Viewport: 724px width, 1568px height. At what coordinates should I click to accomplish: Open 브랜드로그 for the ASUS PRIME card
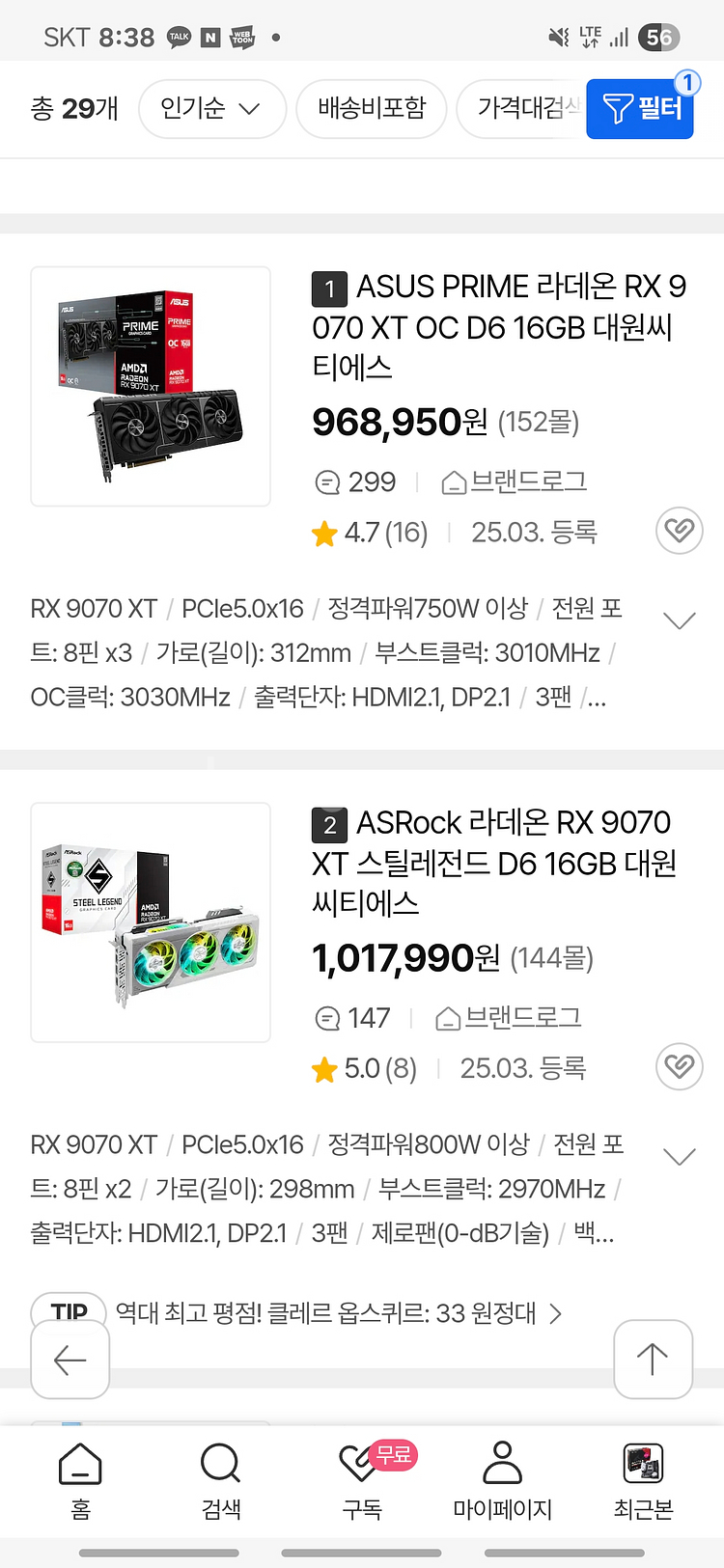515,481
